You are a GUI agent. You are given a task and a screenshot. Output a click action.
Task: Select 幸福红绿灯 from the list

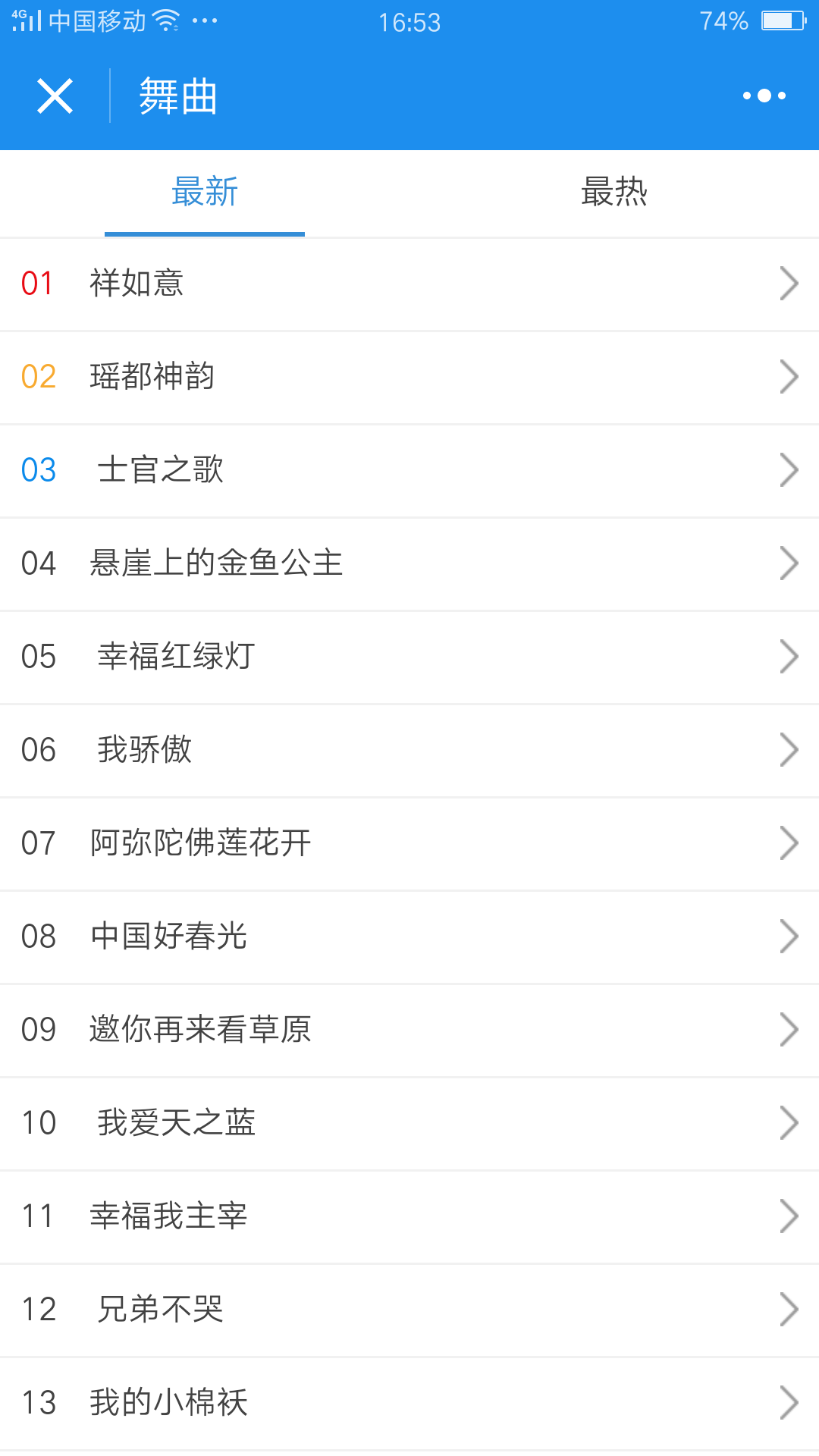409,657
